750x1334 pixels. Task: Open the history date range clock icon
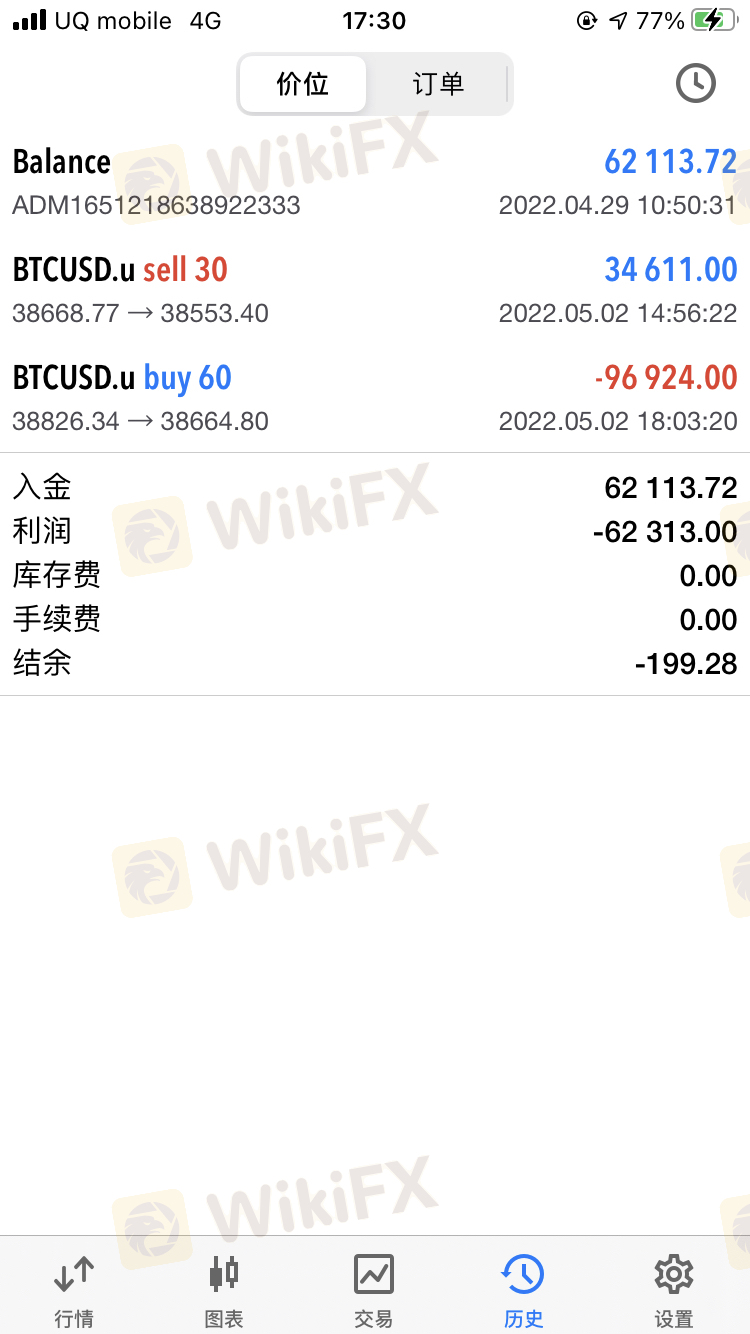(696, 84)
